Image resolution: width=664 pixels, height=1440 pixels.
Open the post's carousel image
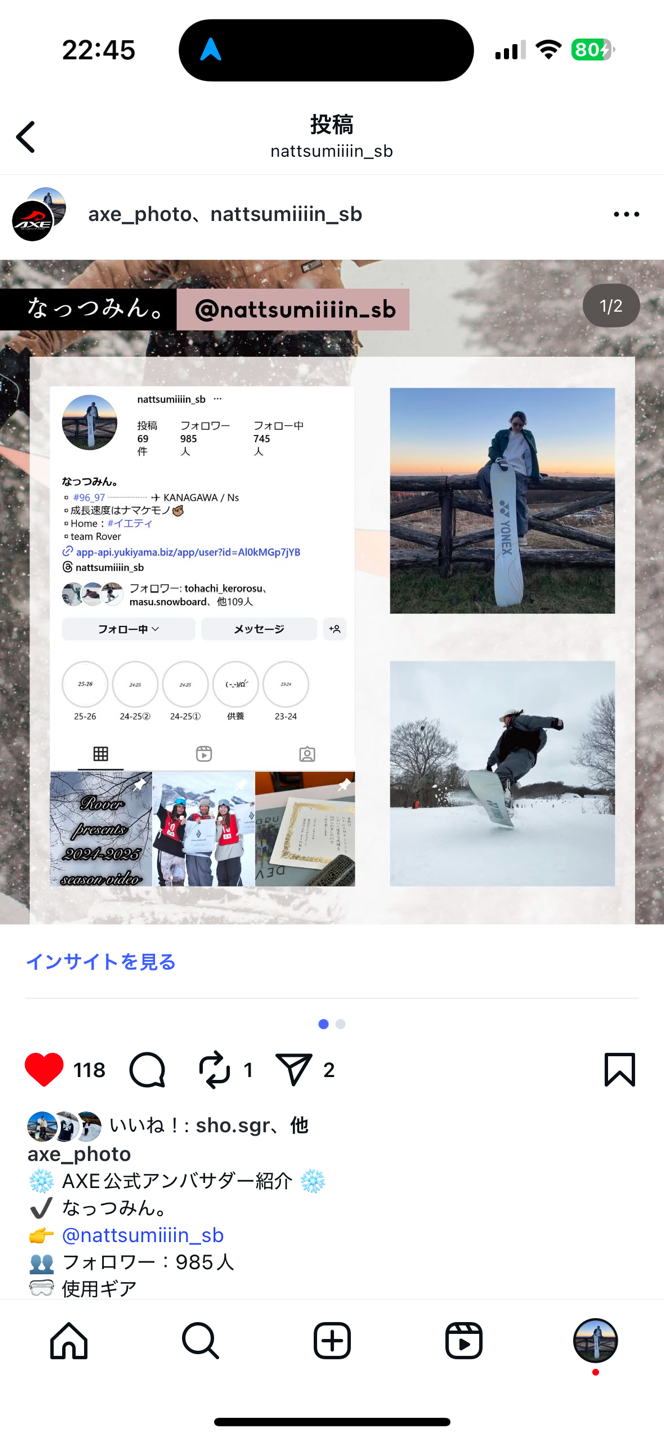coord(332,600)
